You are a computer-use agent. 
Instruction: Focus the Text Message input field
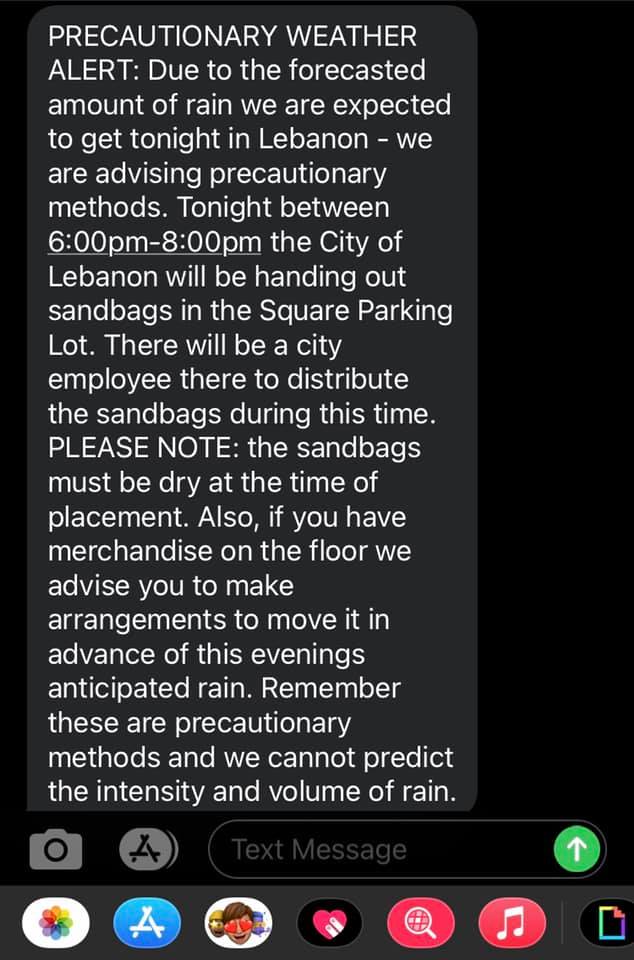[380, 850]
